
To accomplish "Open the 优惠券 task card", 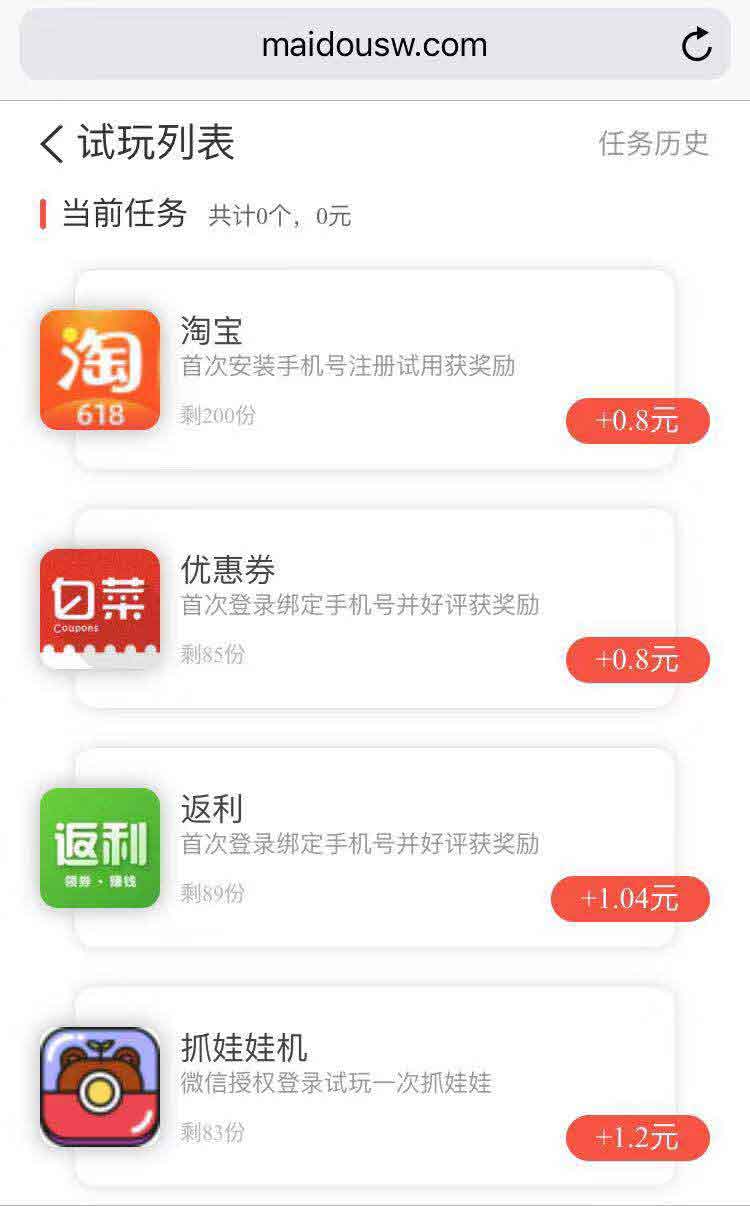I will [x=375, y=608].
